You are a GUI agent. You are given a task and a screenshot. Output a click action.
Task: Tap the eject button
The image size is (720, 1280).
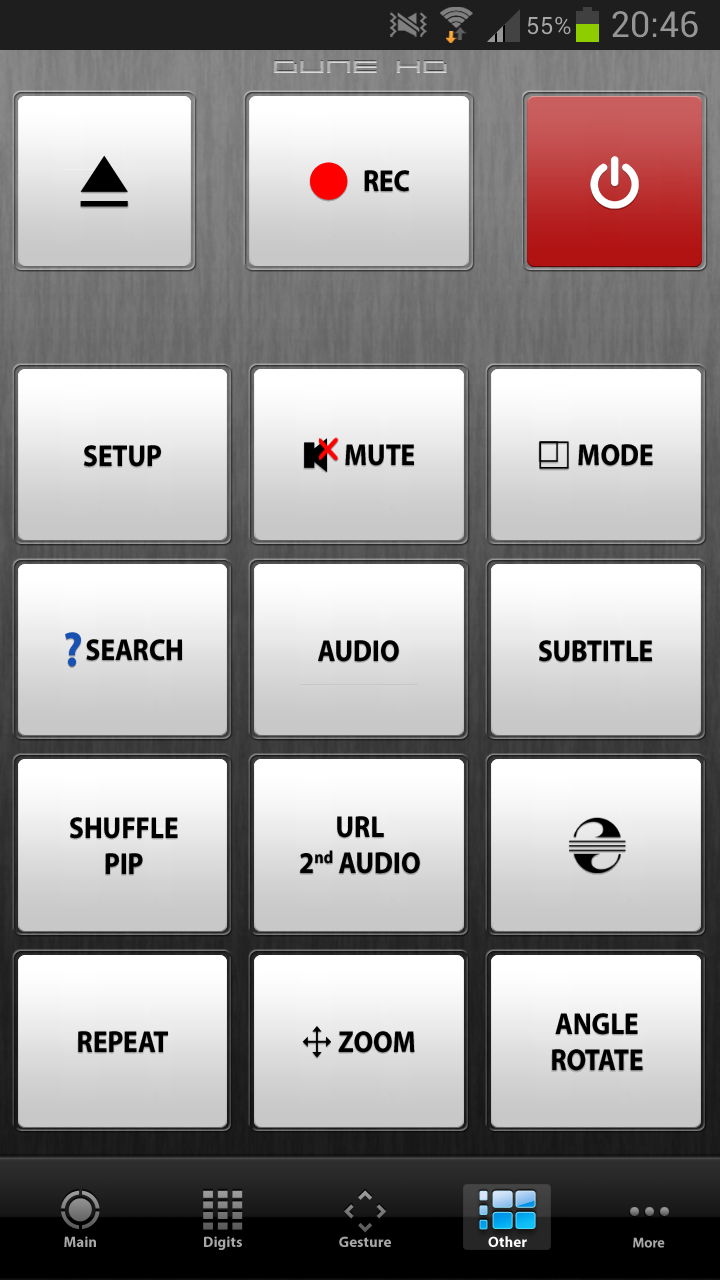(105, 182)
